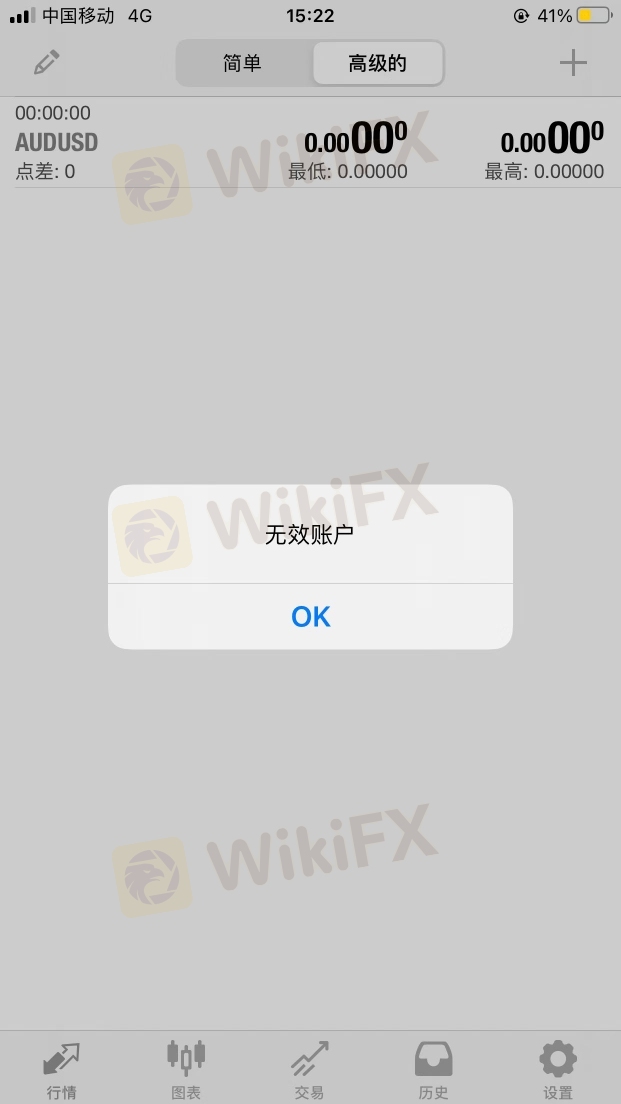Tap the pencil edit icon
Viewport: 621px width, 1104px height.
[x=46, y=63]
